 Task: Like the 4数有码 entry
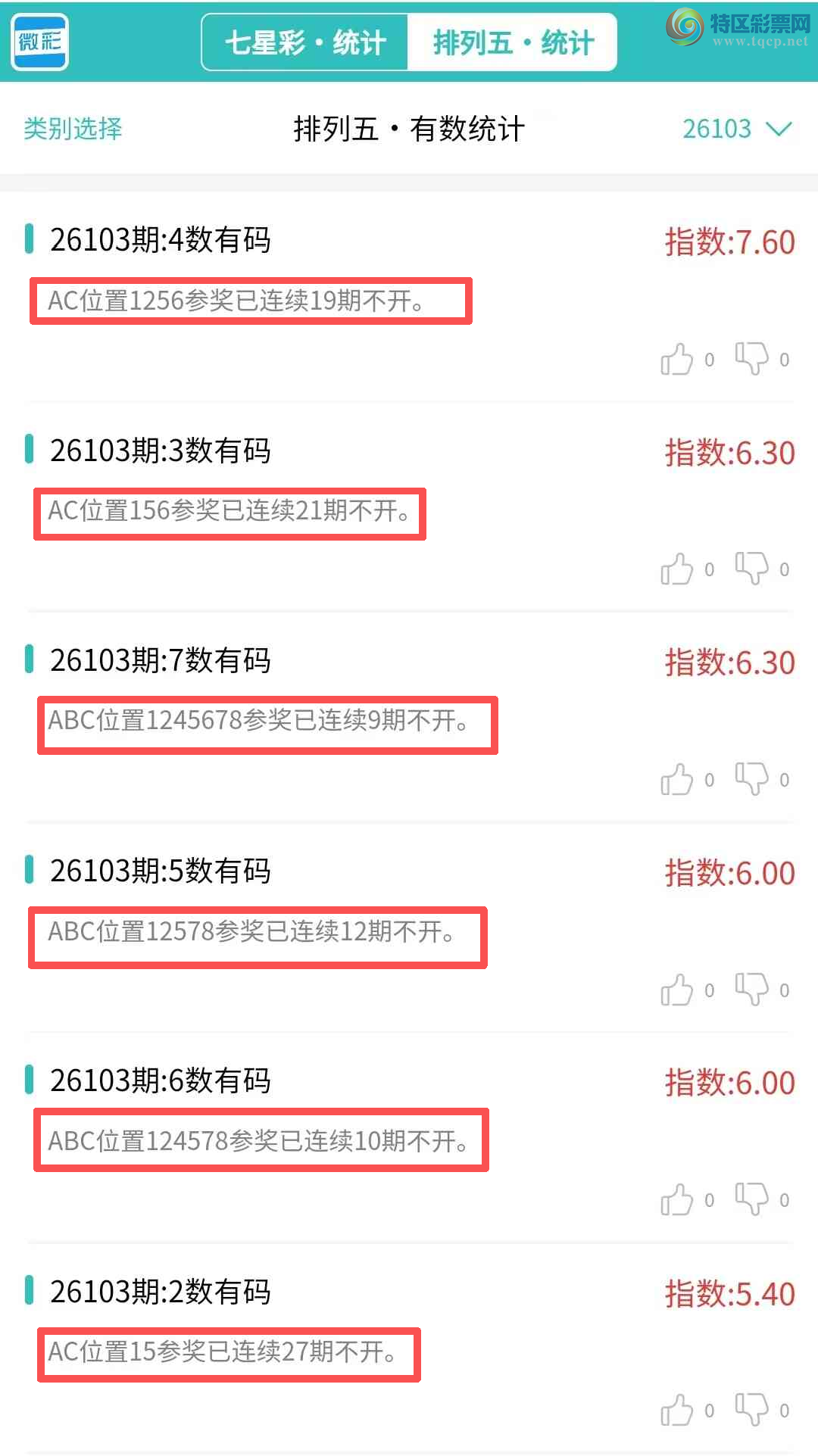pyautogui.click(x=677, y=359)
